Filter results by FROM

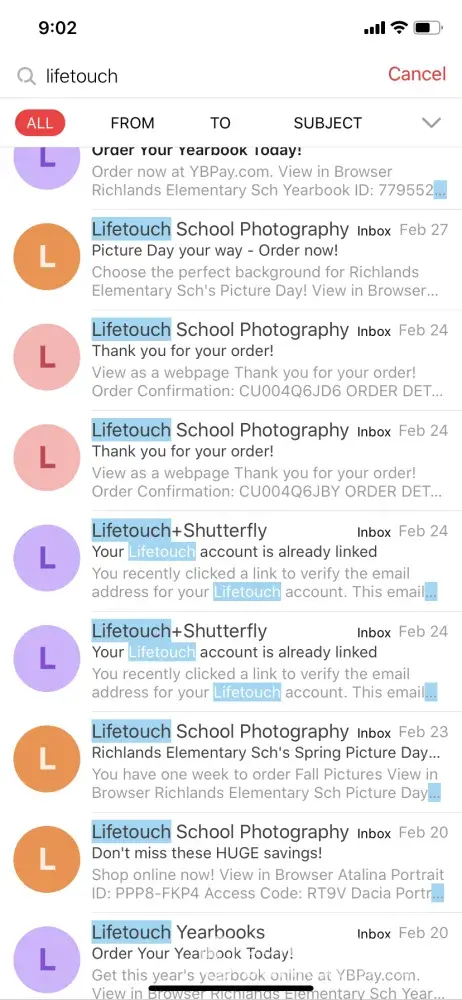[x=132, y=123]
